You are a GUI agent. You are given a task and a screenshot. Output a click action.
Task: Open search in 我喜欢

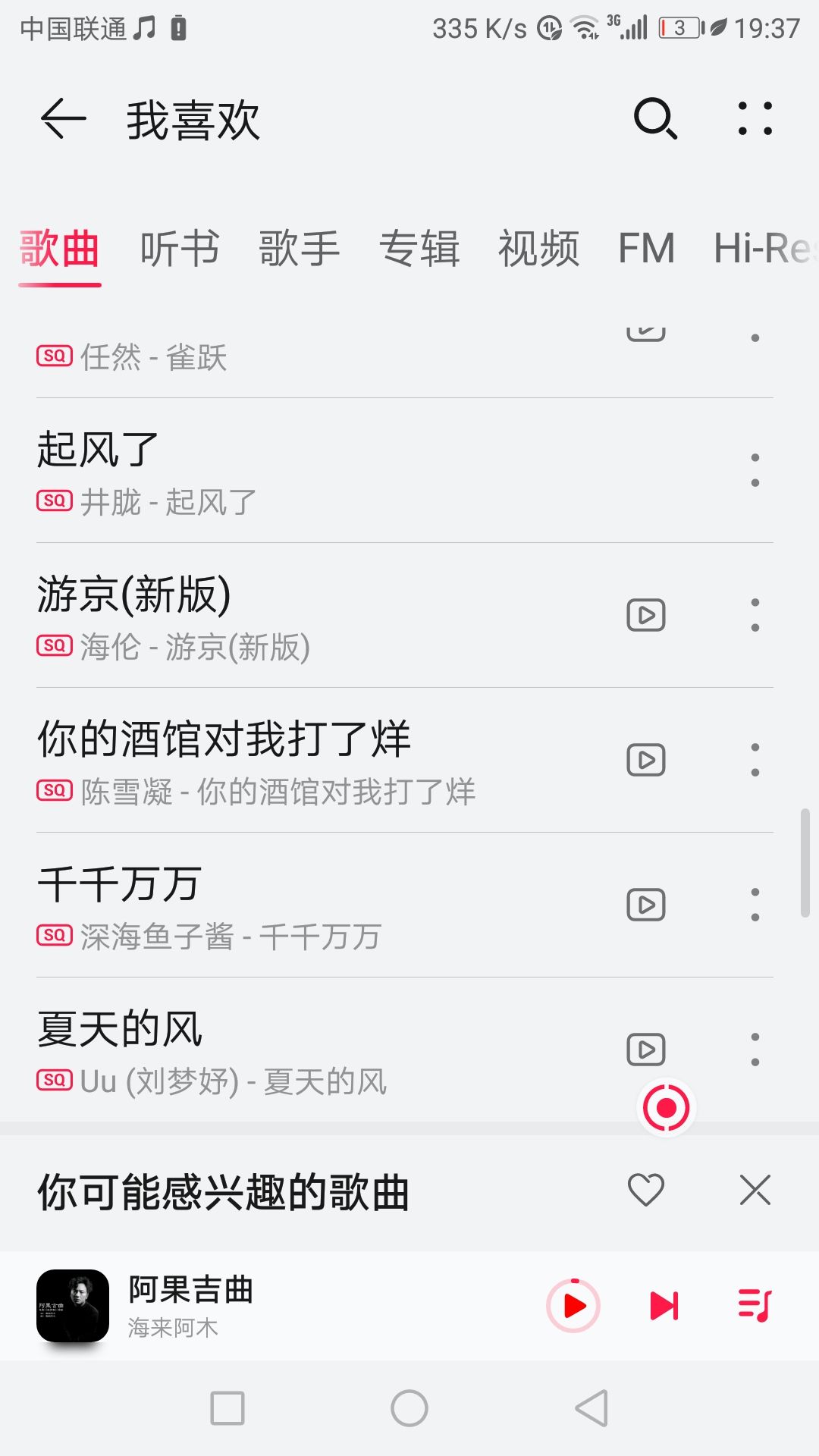655,119
